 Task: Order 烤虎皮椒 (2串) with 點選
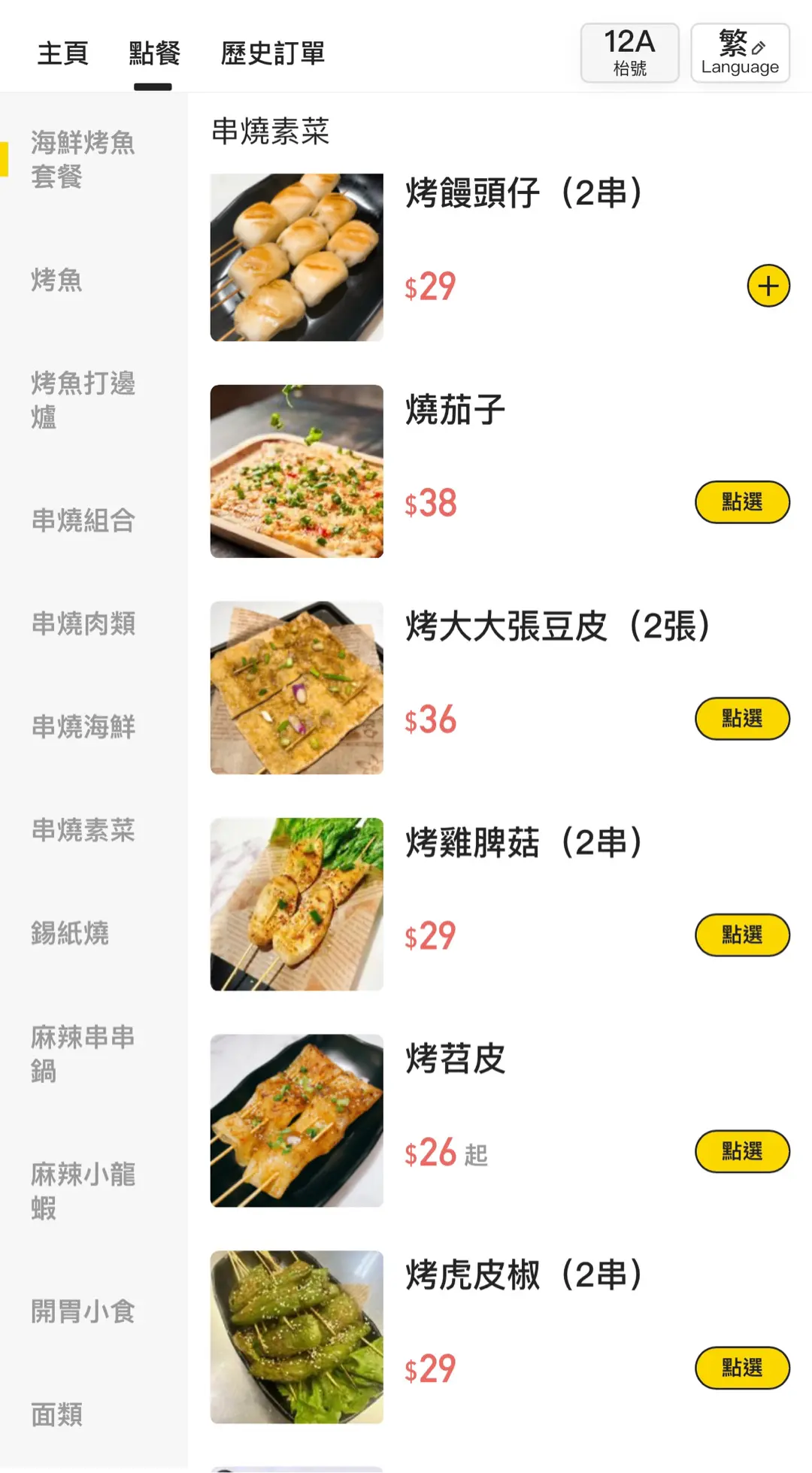742,1368
